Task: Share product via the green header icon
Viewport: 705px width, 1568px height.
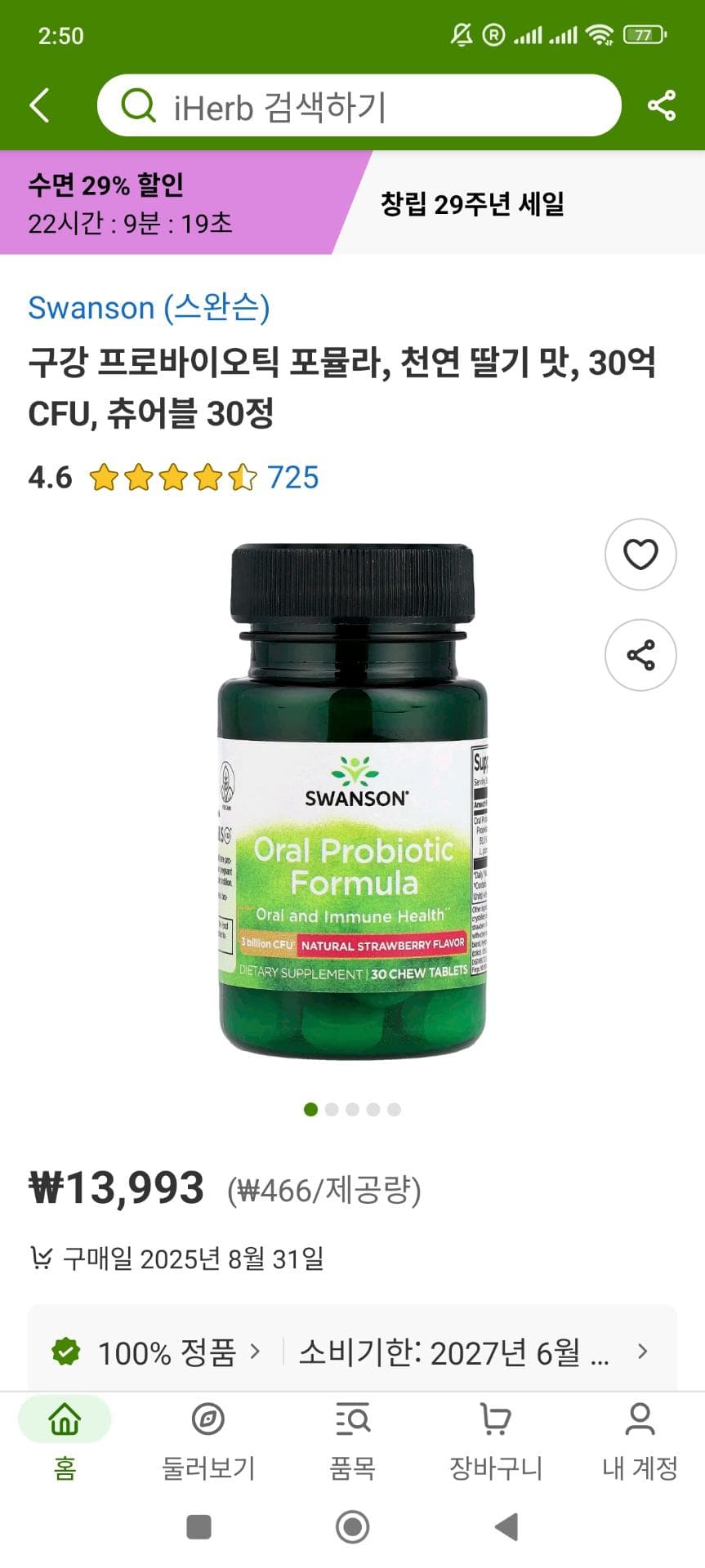Action: [x=661, y=105]
